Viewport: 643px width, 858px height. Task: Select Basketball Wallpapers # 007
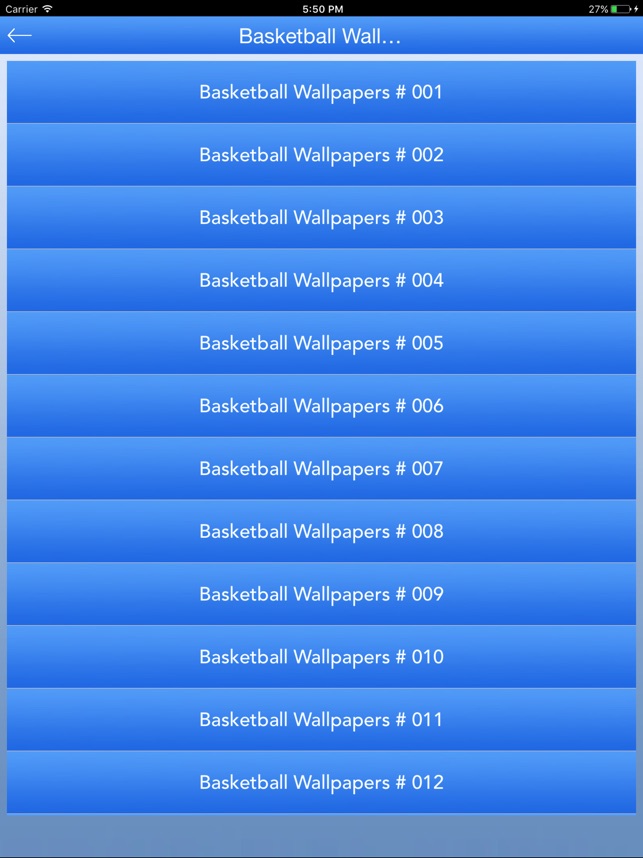(321, 469)
